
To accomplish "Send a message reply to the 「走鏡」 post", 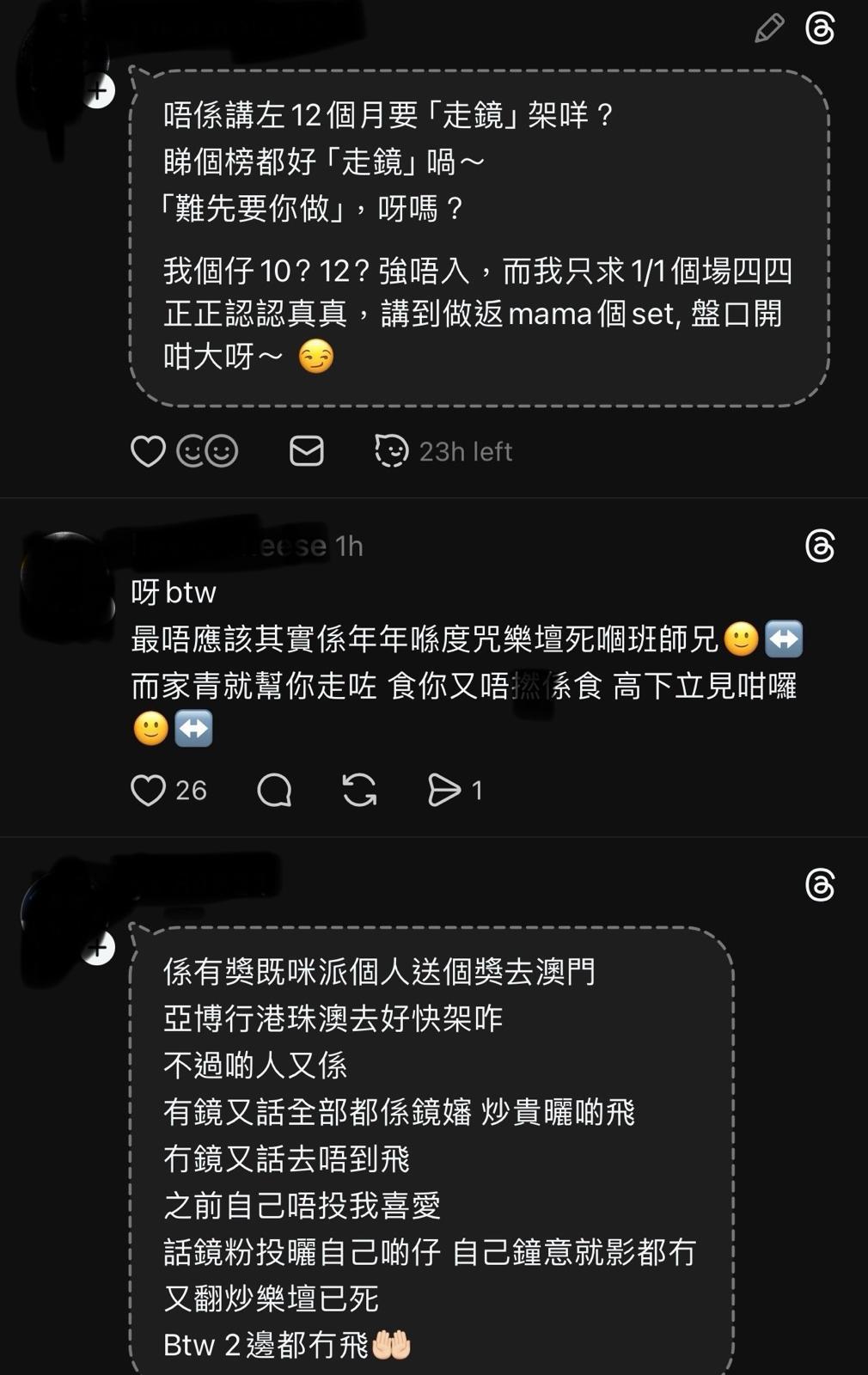I will coord(306,451).
